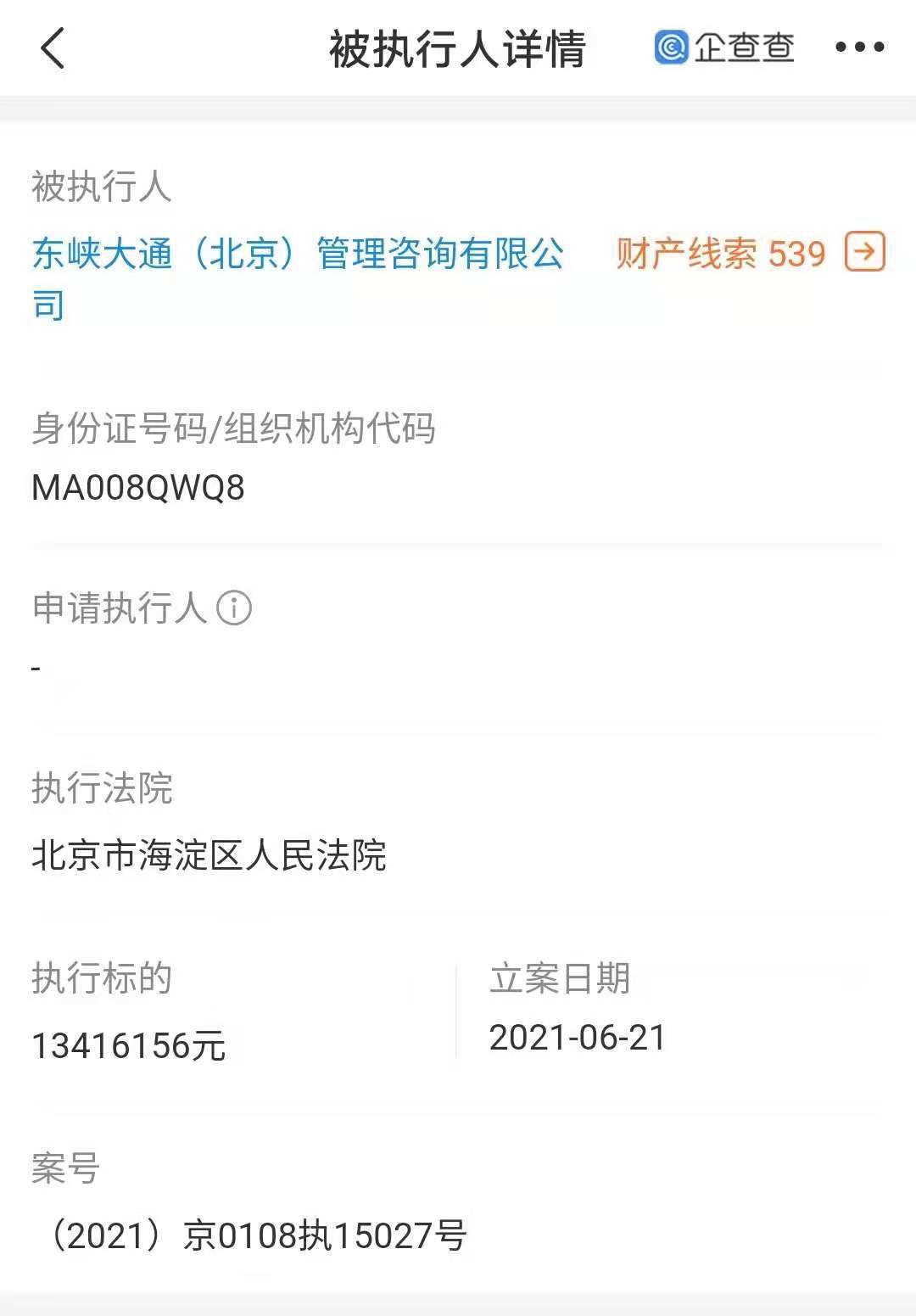
Task: Tap the info icon beside 申请执行人
Action: click(x=234, y=608)
